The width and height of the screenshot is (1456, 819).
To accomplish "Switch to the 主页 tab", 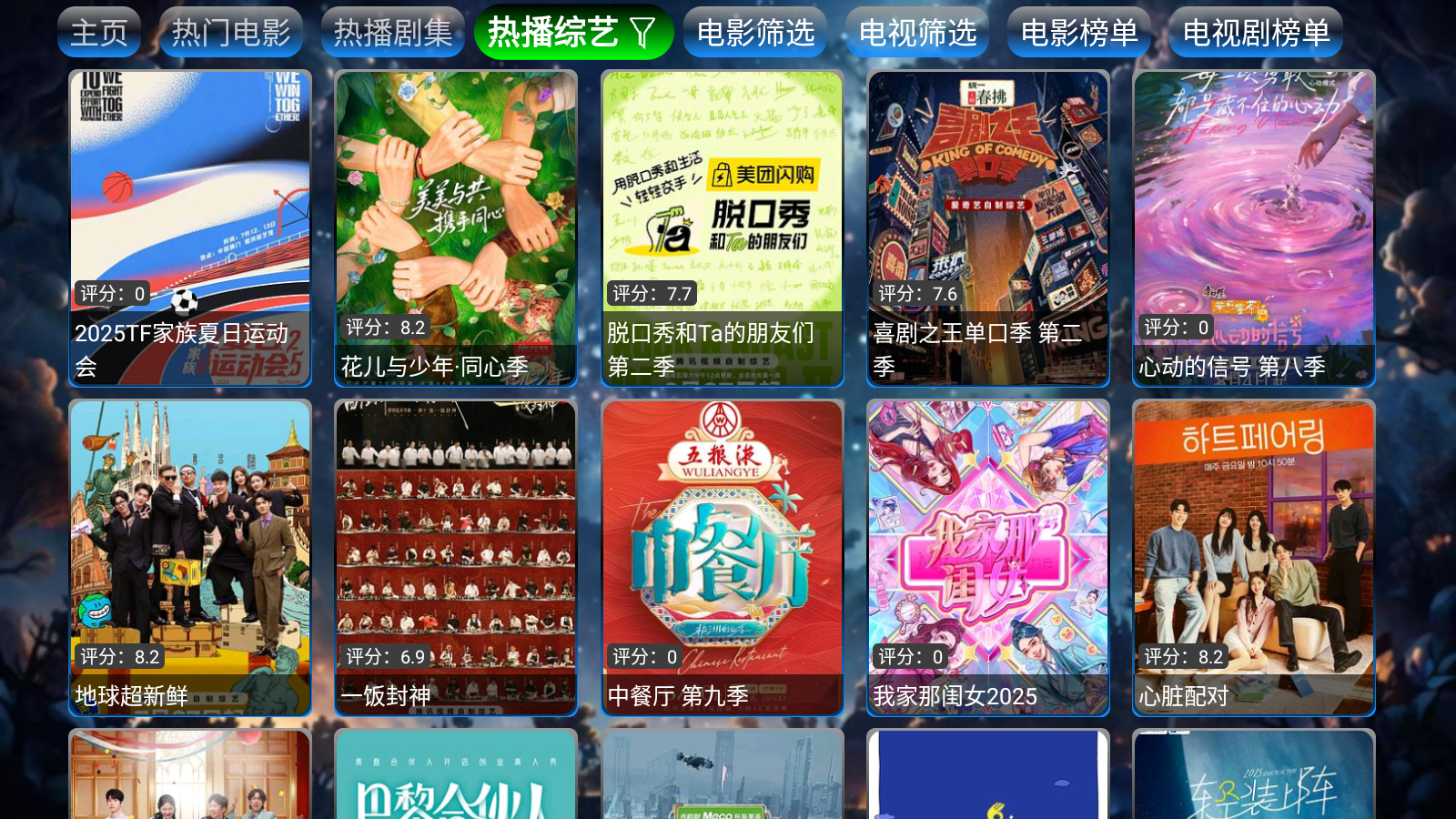I will [98, 33].
